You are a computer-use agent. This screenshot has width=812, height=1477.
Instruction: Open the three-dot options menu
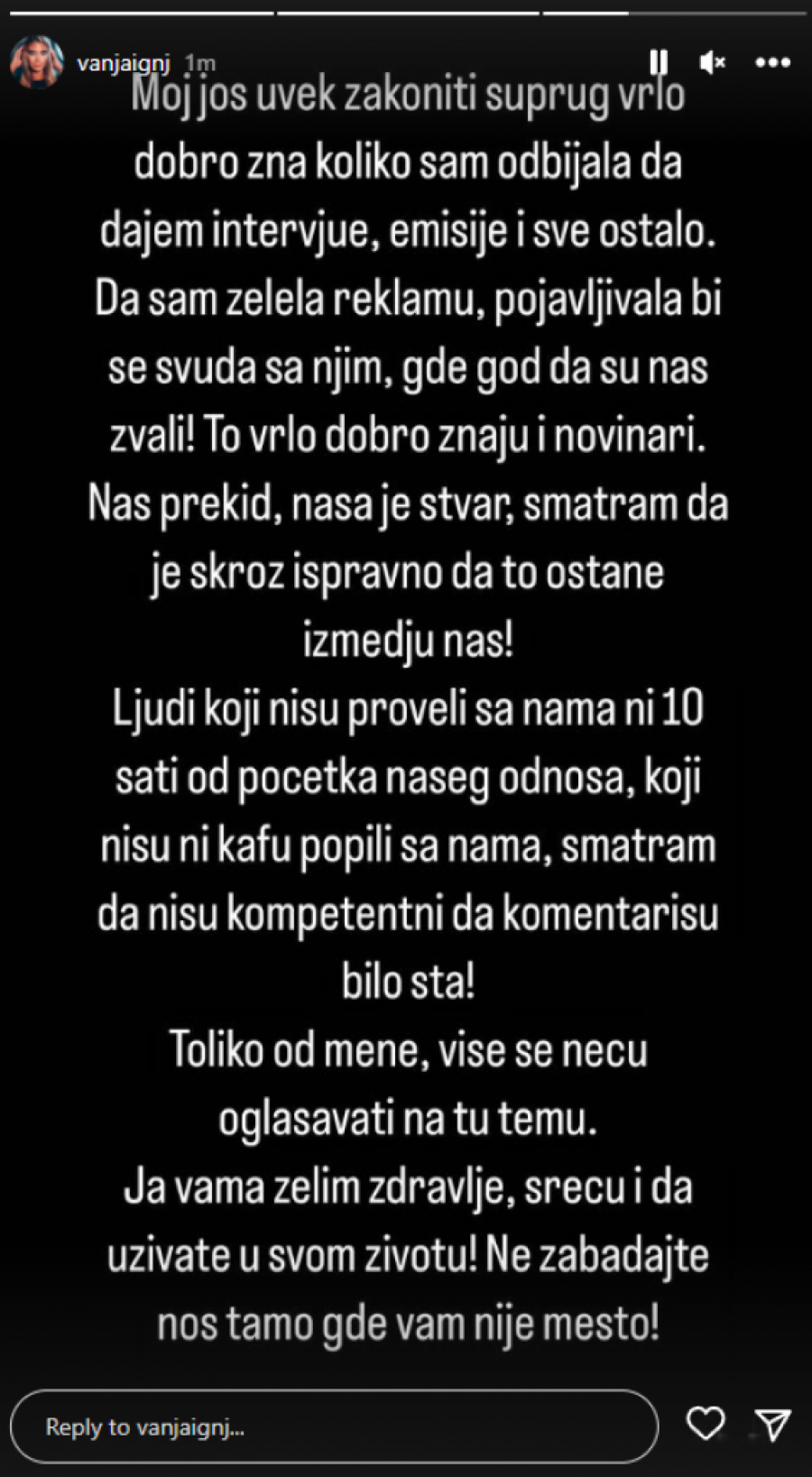coord(772,62)
